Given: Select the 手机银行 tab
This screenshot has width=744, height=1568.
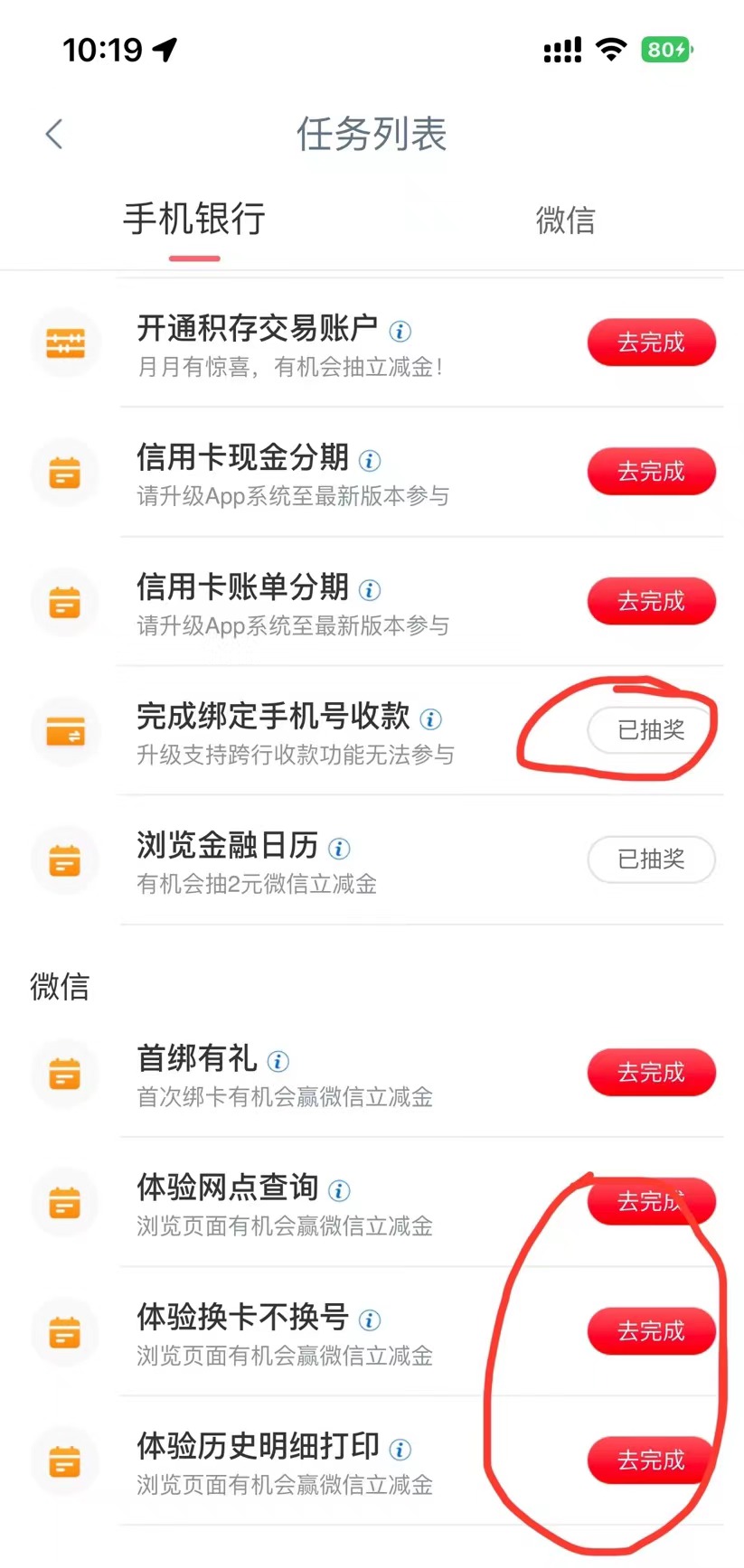Looking at the screenshot, I should (194, 220).
